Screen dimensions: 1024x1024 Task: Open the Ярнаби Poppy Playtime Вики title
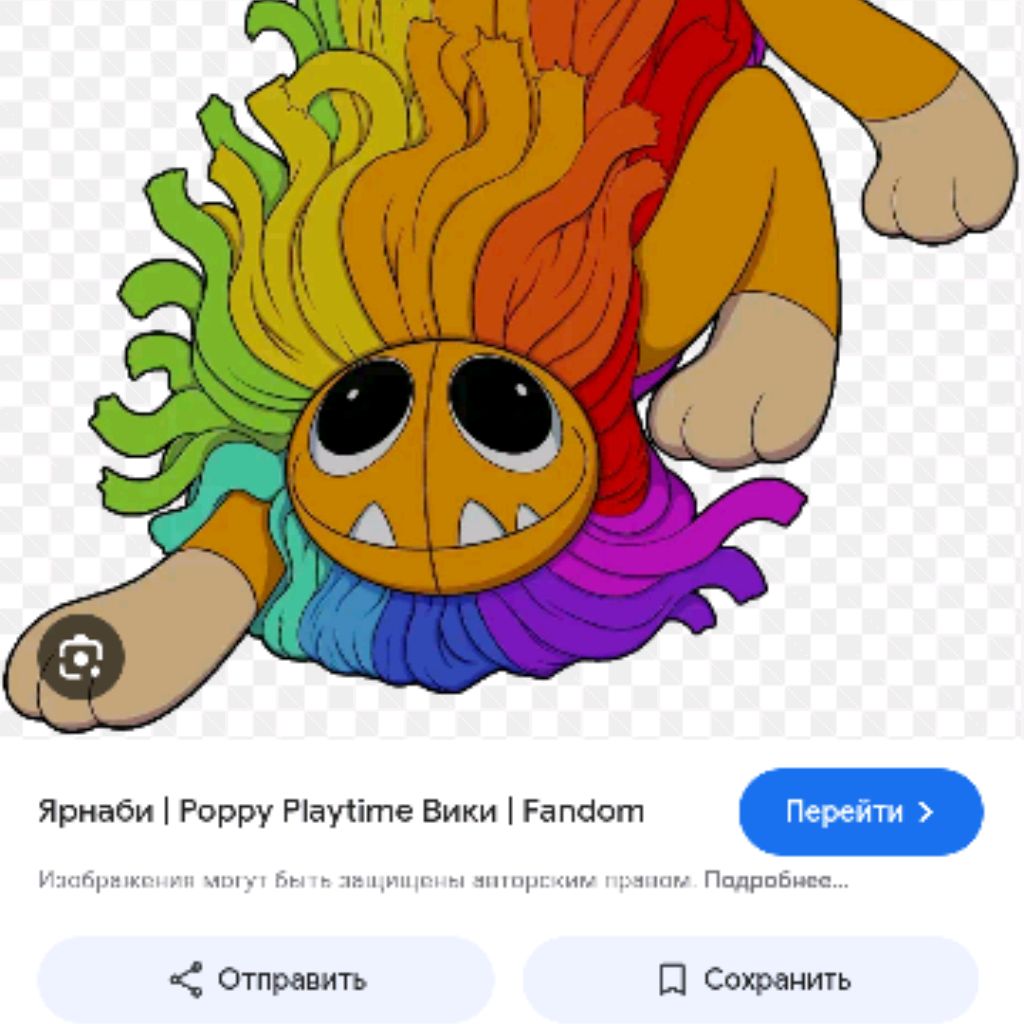(x=340, y=811)
